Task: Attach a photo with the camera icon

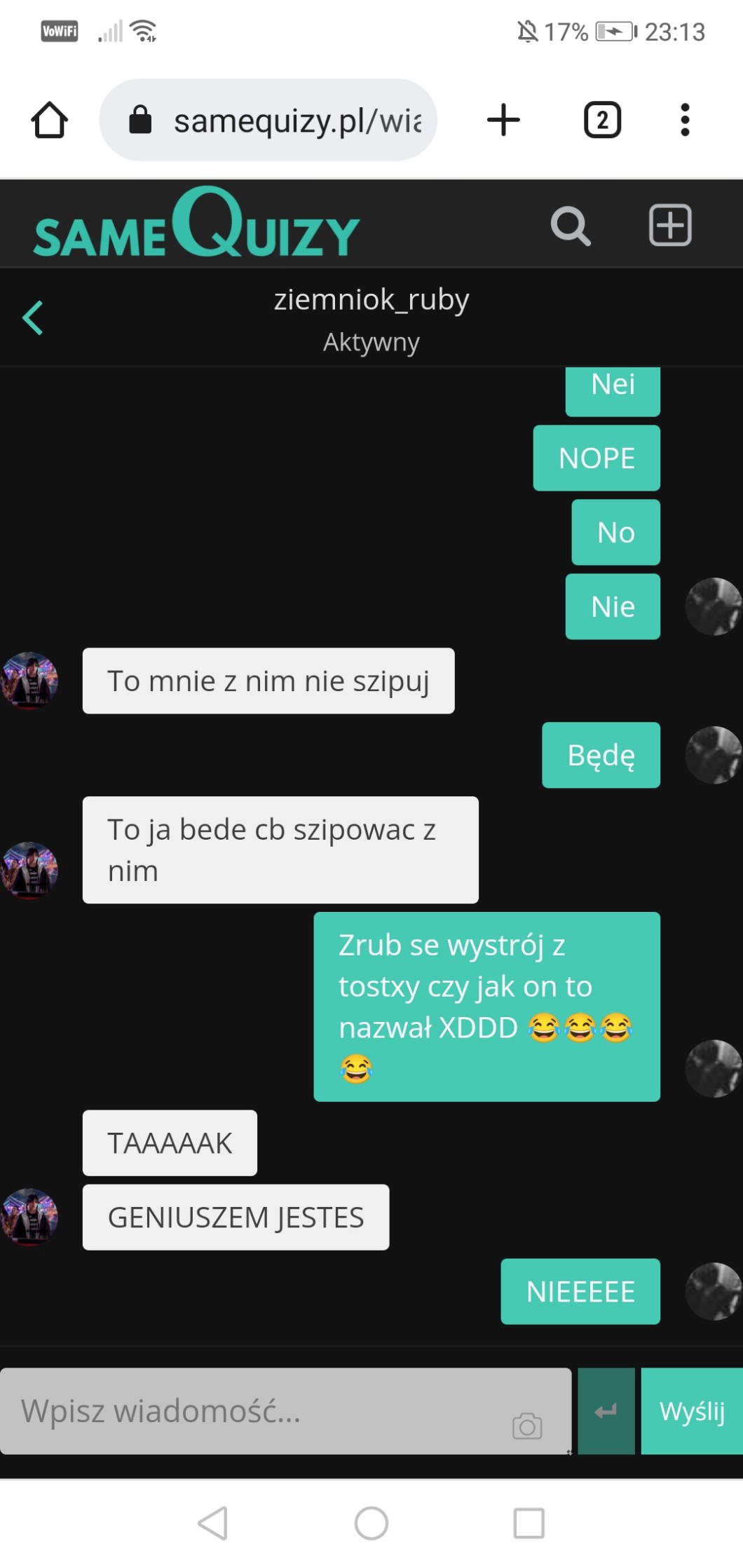Action: click(x=527, y=1425)
